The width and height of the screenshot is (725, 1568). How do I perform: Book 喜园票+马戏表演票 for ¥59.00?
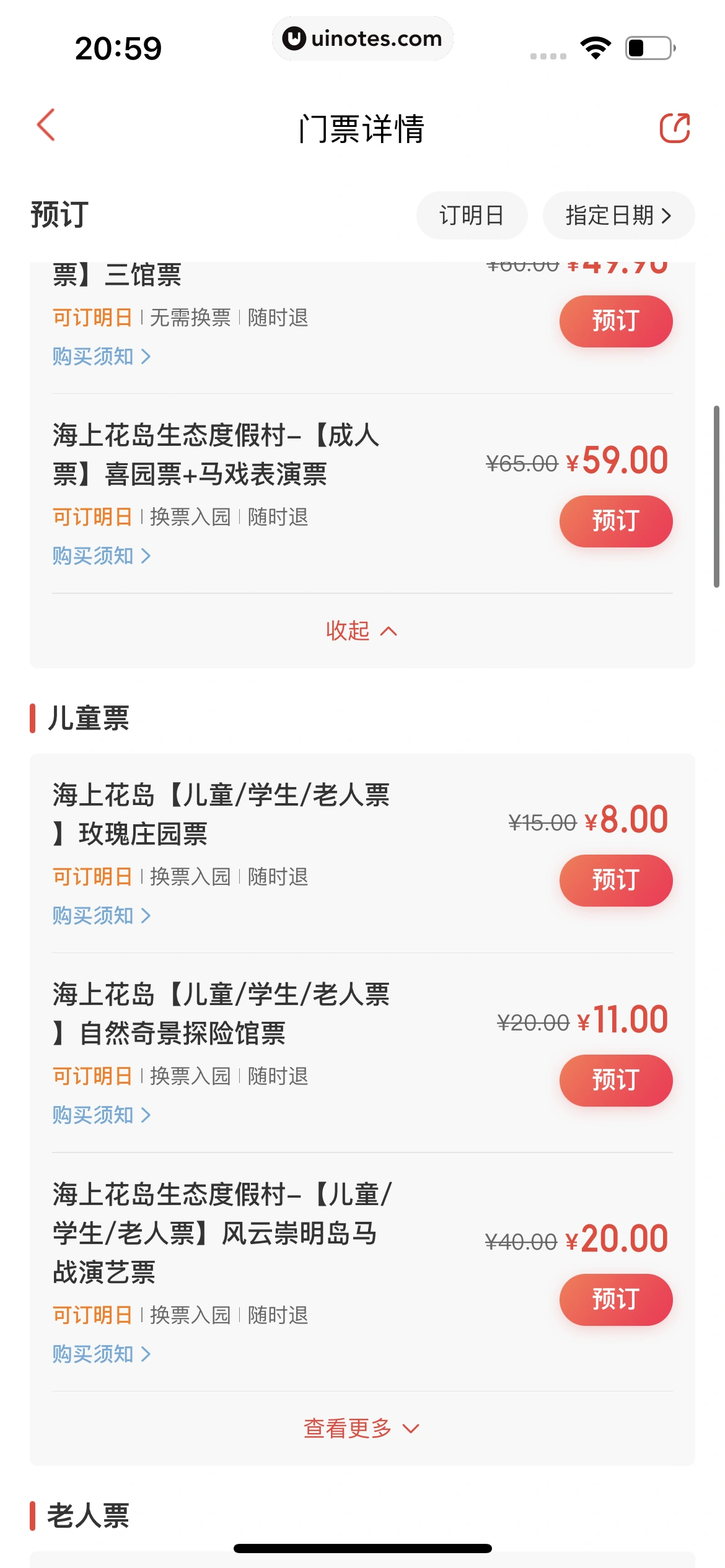[615, 521]
